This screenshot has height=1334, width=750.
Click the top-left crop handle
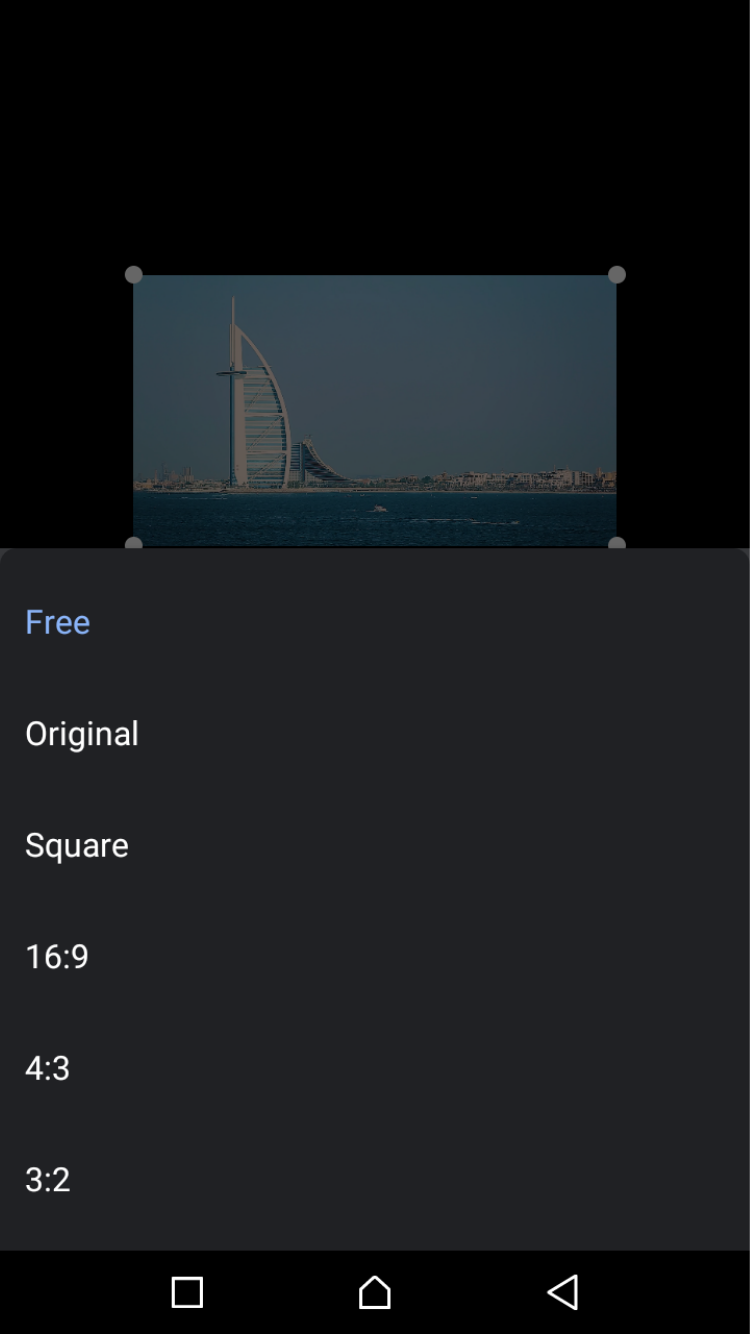[x=135, y=273]
